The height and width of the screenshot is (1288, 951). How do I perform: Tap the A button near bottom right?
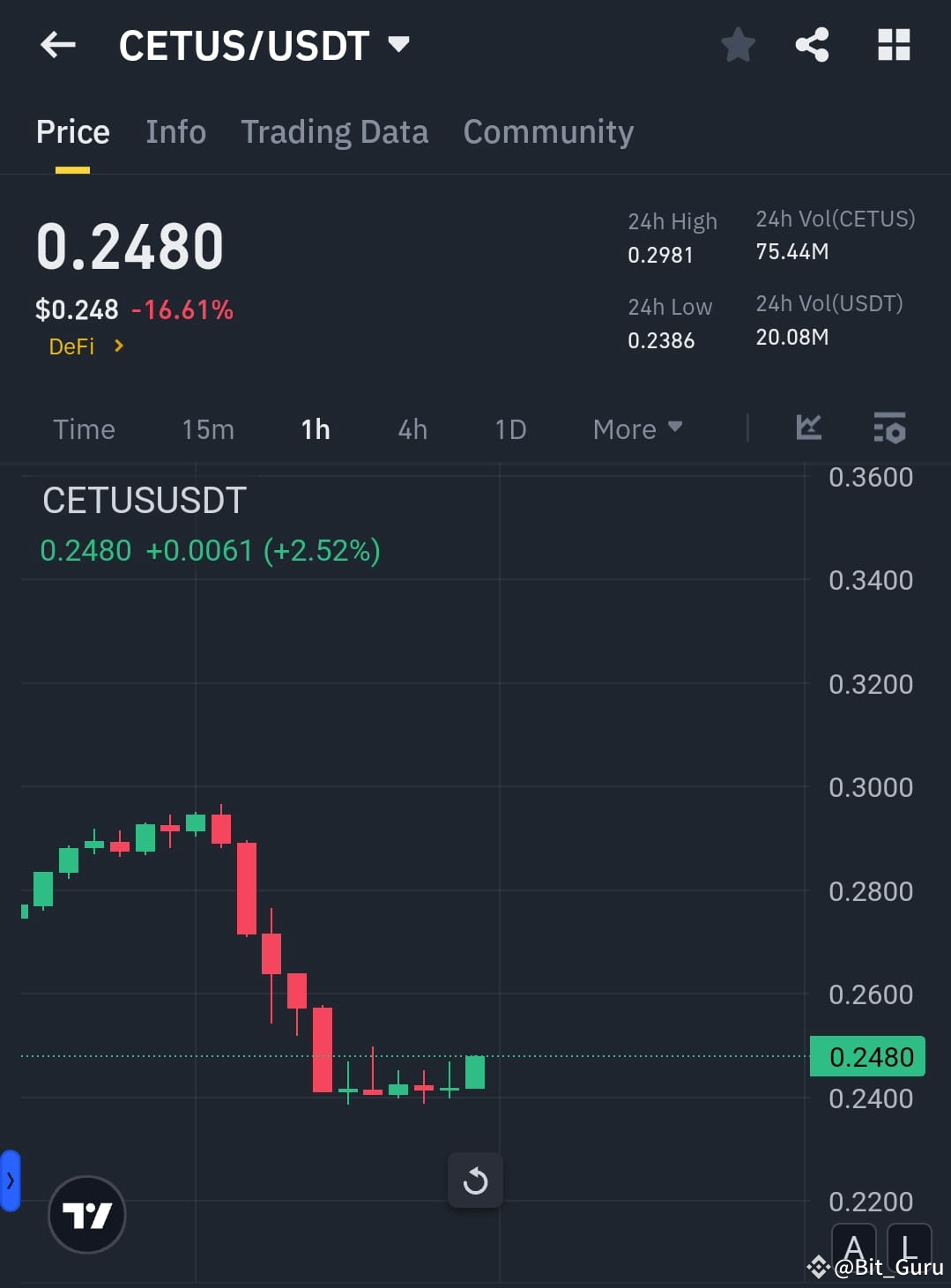pyautogui.click(x=855, y=1246)
